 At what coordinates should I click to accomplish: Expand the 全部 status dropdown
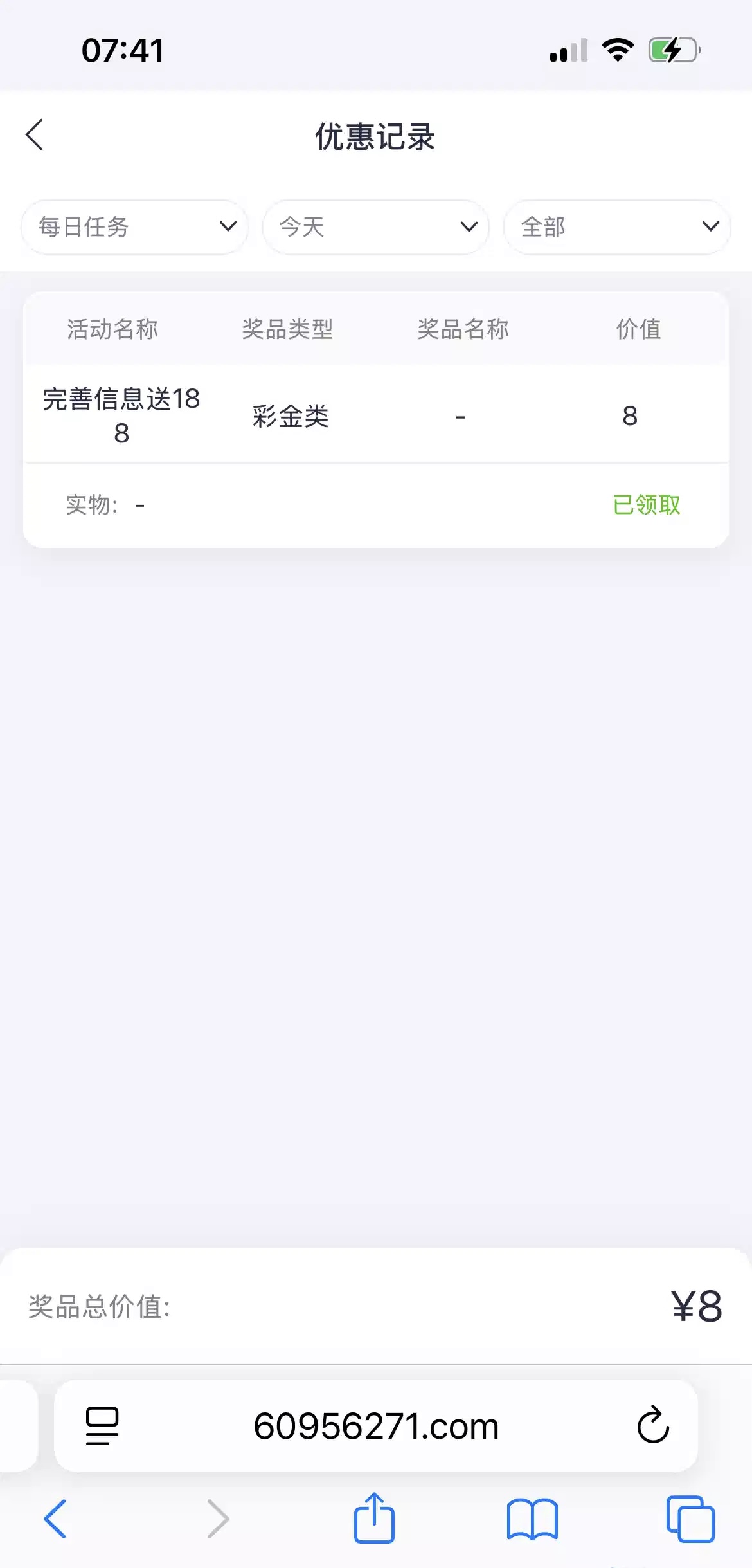pyautogui.click(x=617, y=227)
